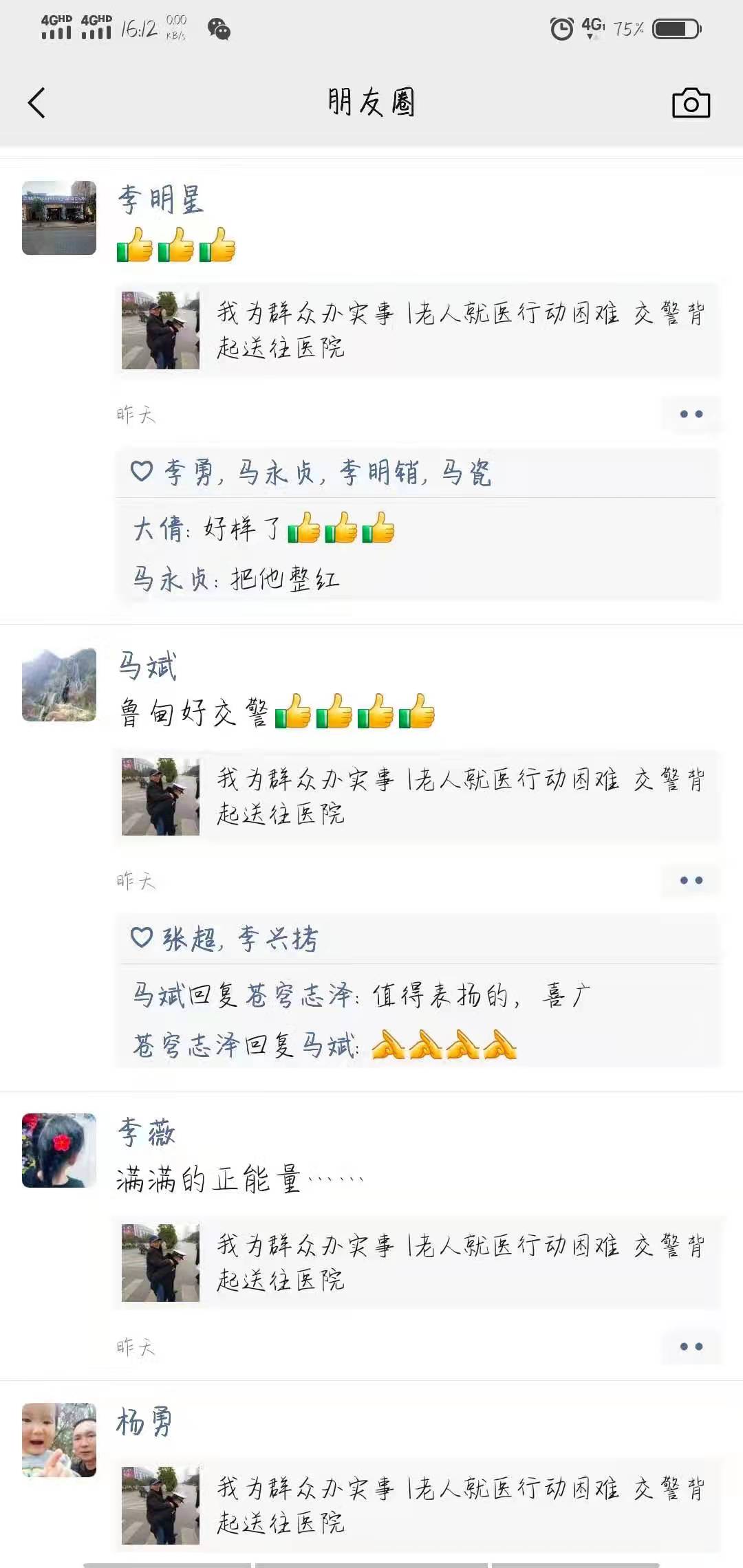Tap 马斌's name to view profile
Image resolution: width=743 pixels, height=1568 pixels.
point(147,666)
